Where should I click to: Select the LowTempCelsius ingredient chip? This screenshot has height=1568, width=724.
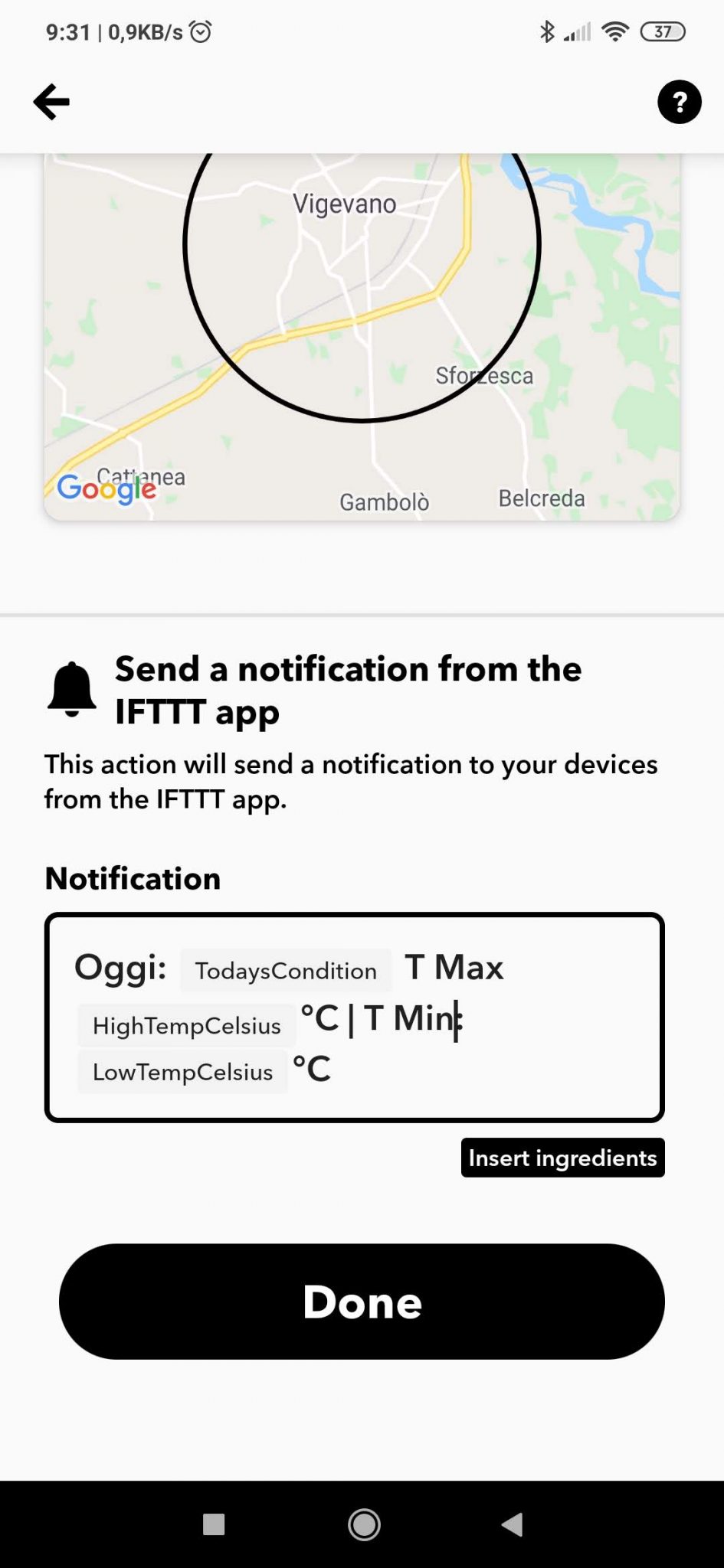tap(182, 1072)
